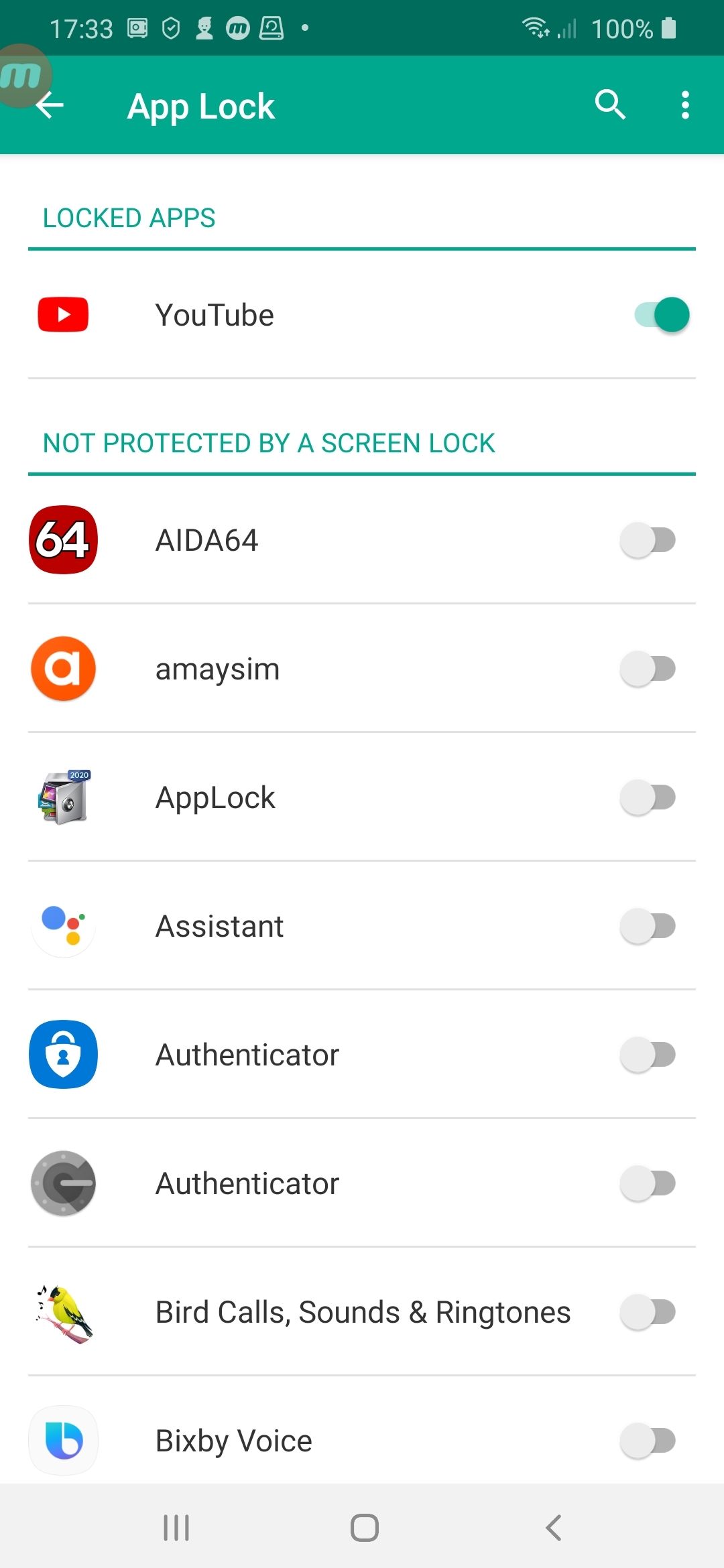Turn off the YouTube lock switch

coord(662,315)
